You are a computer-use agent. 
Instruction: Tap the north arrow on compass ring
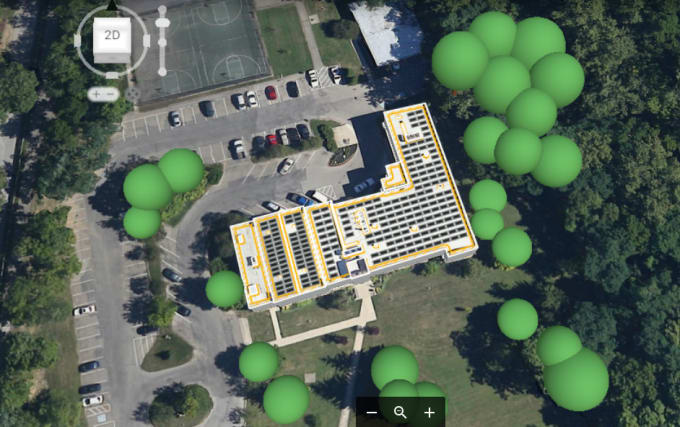click(x=111, y=5)
